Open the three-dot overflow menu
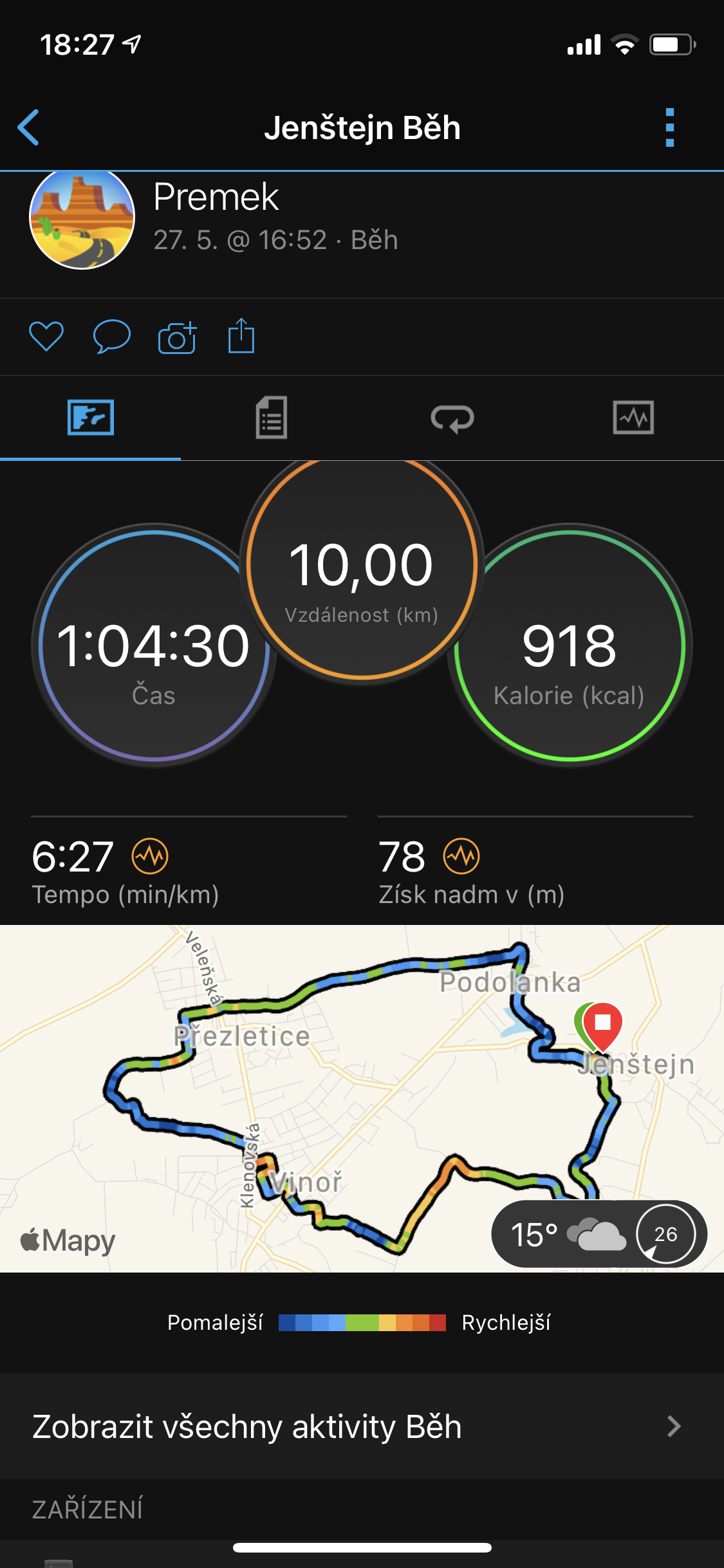Viewport: 724px width, 1568px height. pyautogui.click(x=670, y=127)
